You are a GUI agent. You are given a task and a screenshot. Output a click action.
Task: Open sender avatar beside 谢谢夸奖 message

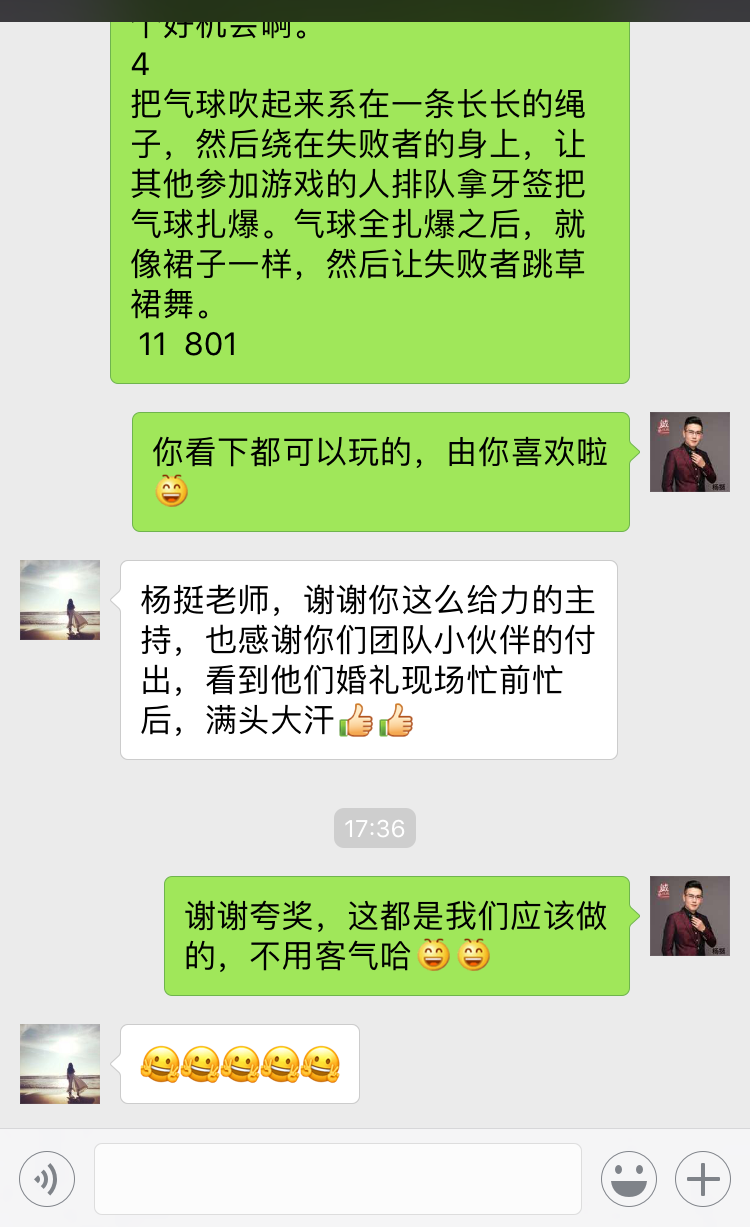(690, 916)
